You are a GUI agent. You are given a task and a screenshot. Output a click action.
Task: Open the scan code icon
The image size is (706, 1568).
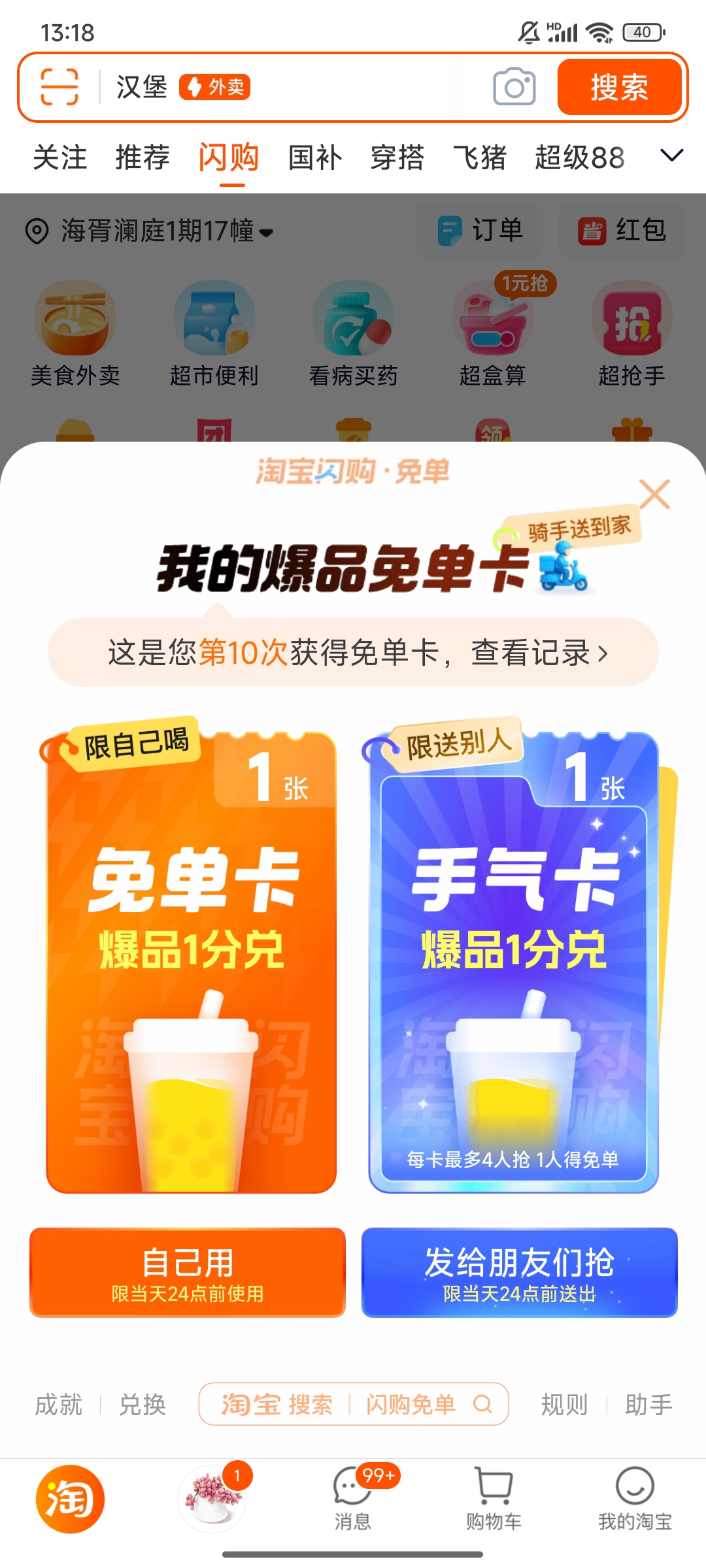pos(59,87)
